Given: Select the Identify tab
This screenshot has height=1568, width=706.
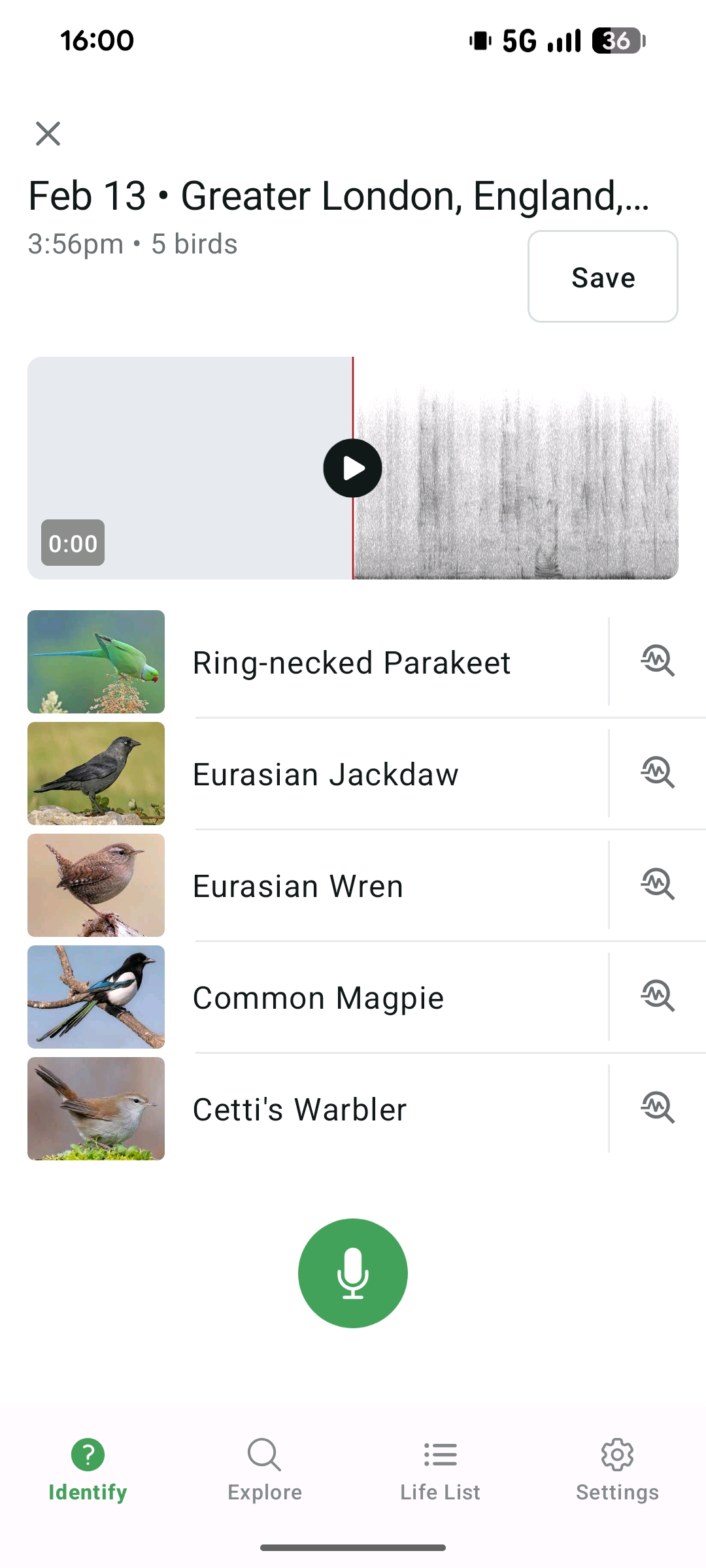Looking at the screenshot, I should point(88,1470).
